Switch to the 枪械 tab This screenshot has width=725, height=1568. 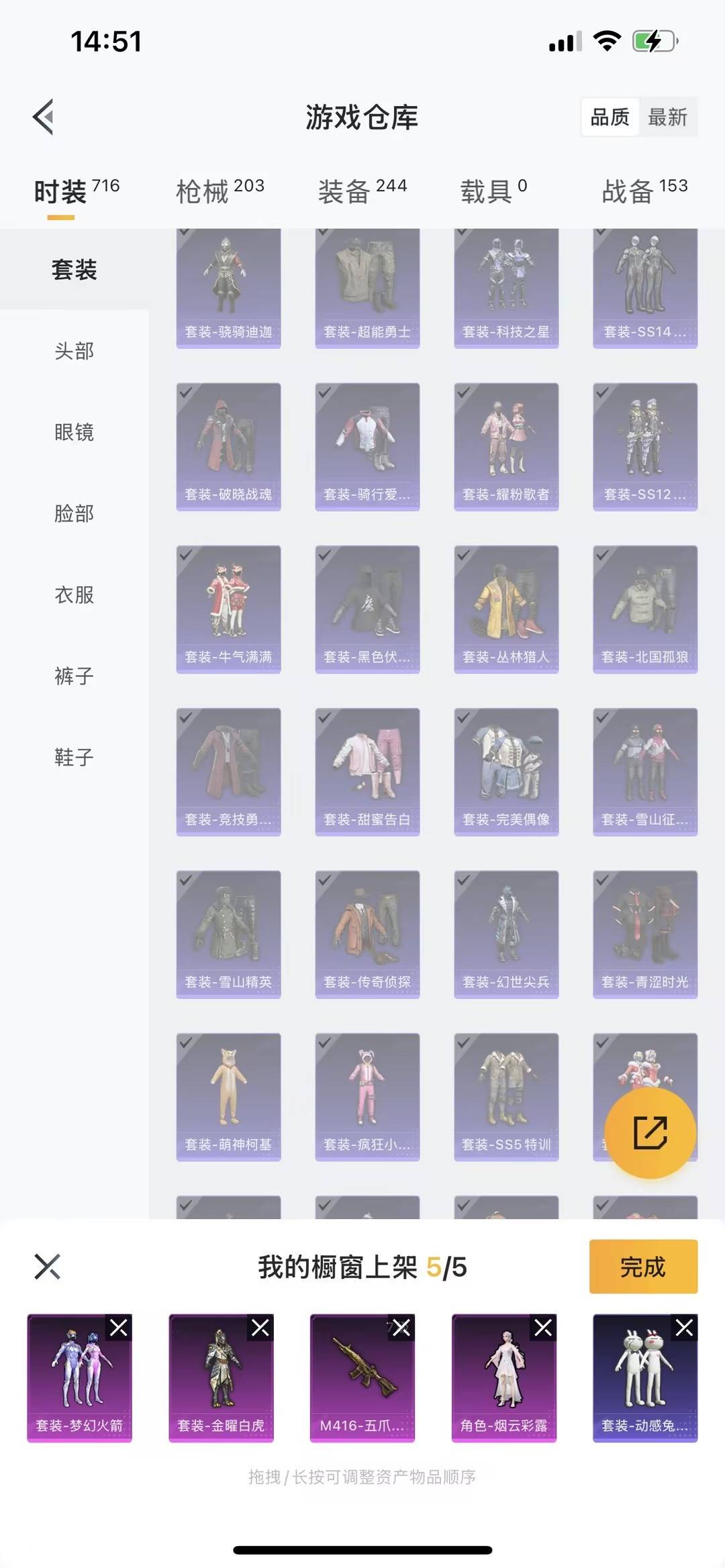pyautogui.click(x=220, y=191)
